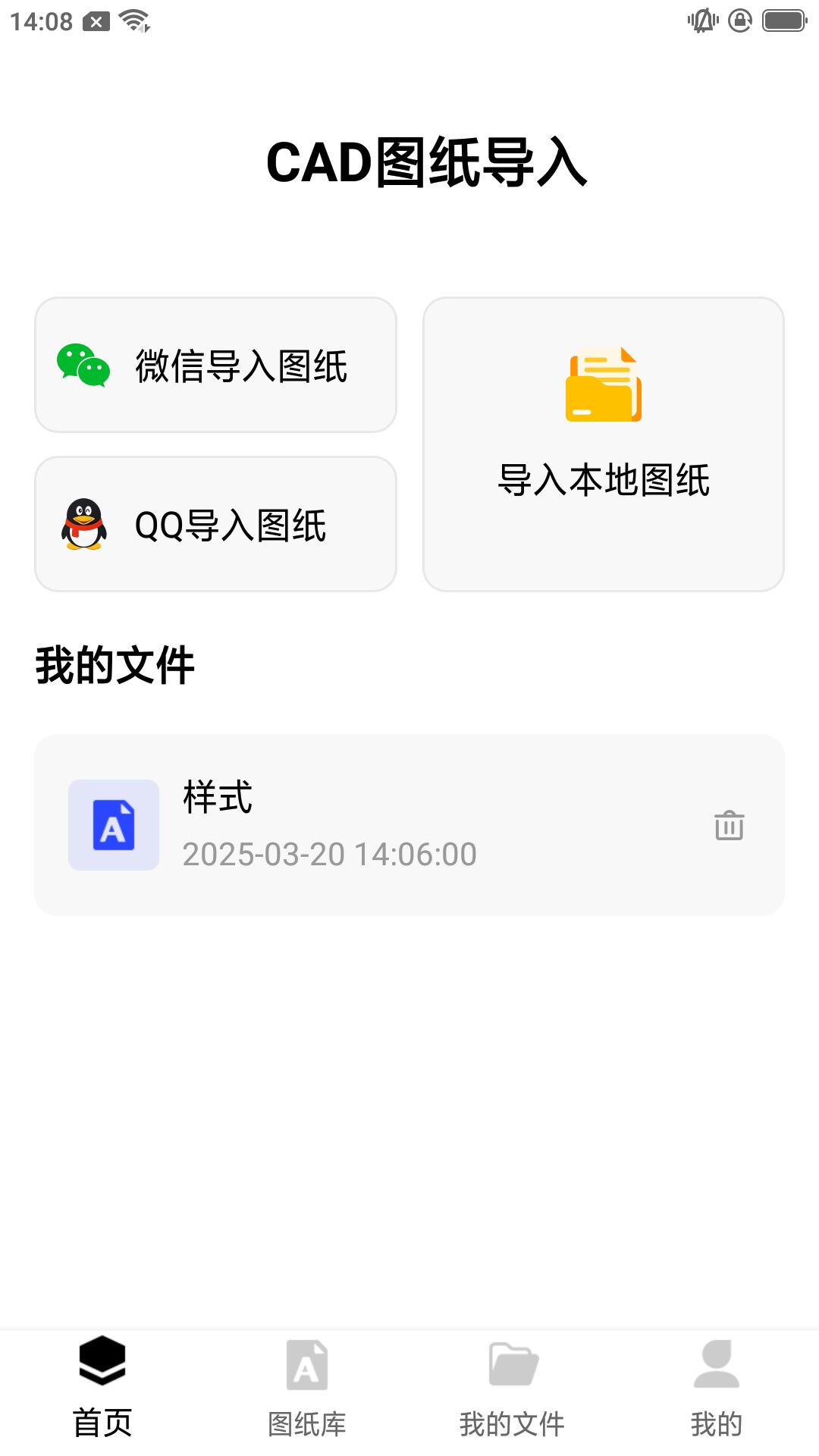
Task: Import drawing from WeChat (微信导入图纸)
Action: point(215,365)
